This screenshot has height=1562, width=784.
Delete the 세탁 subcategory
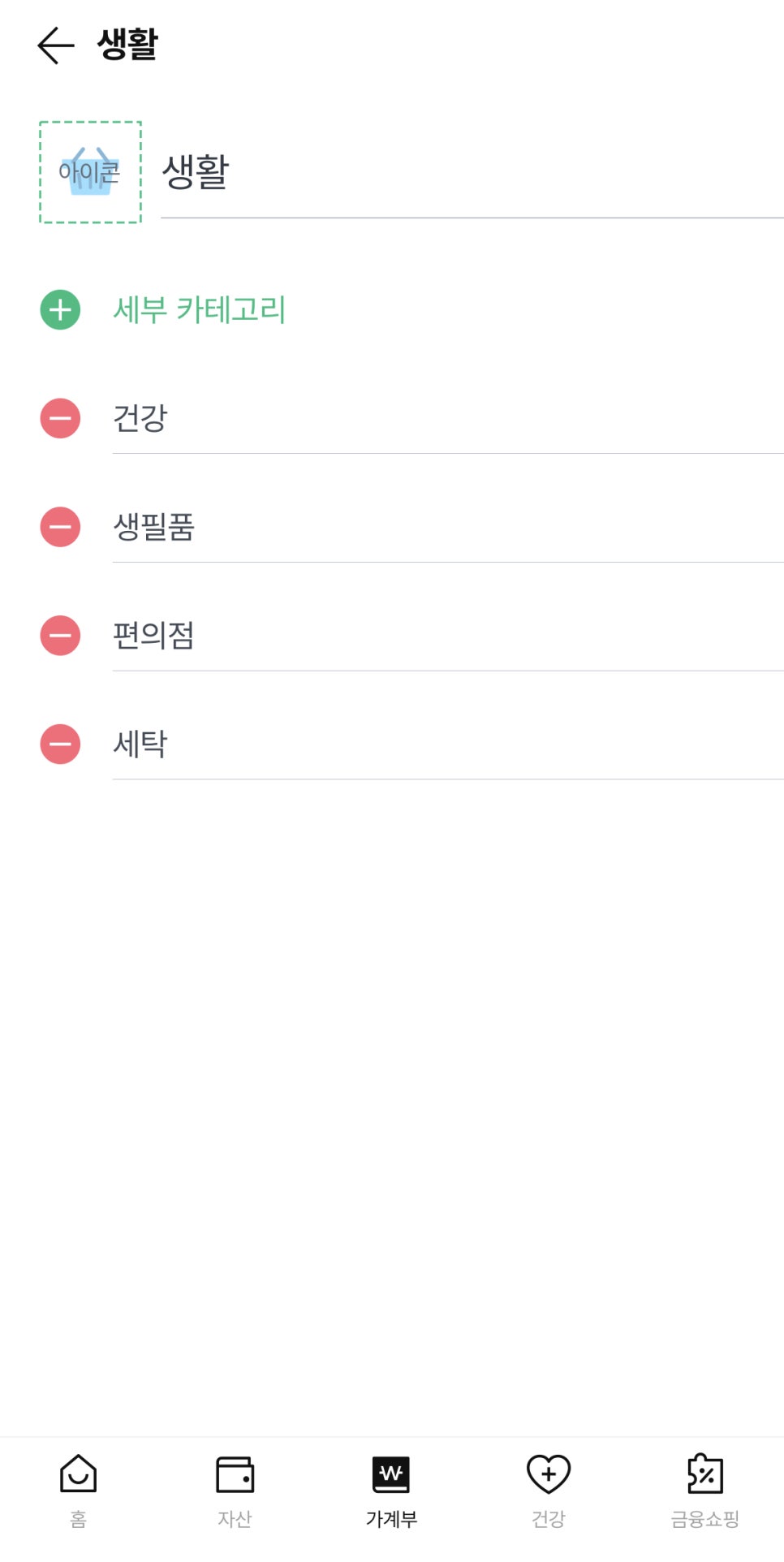tap(60, 744)
